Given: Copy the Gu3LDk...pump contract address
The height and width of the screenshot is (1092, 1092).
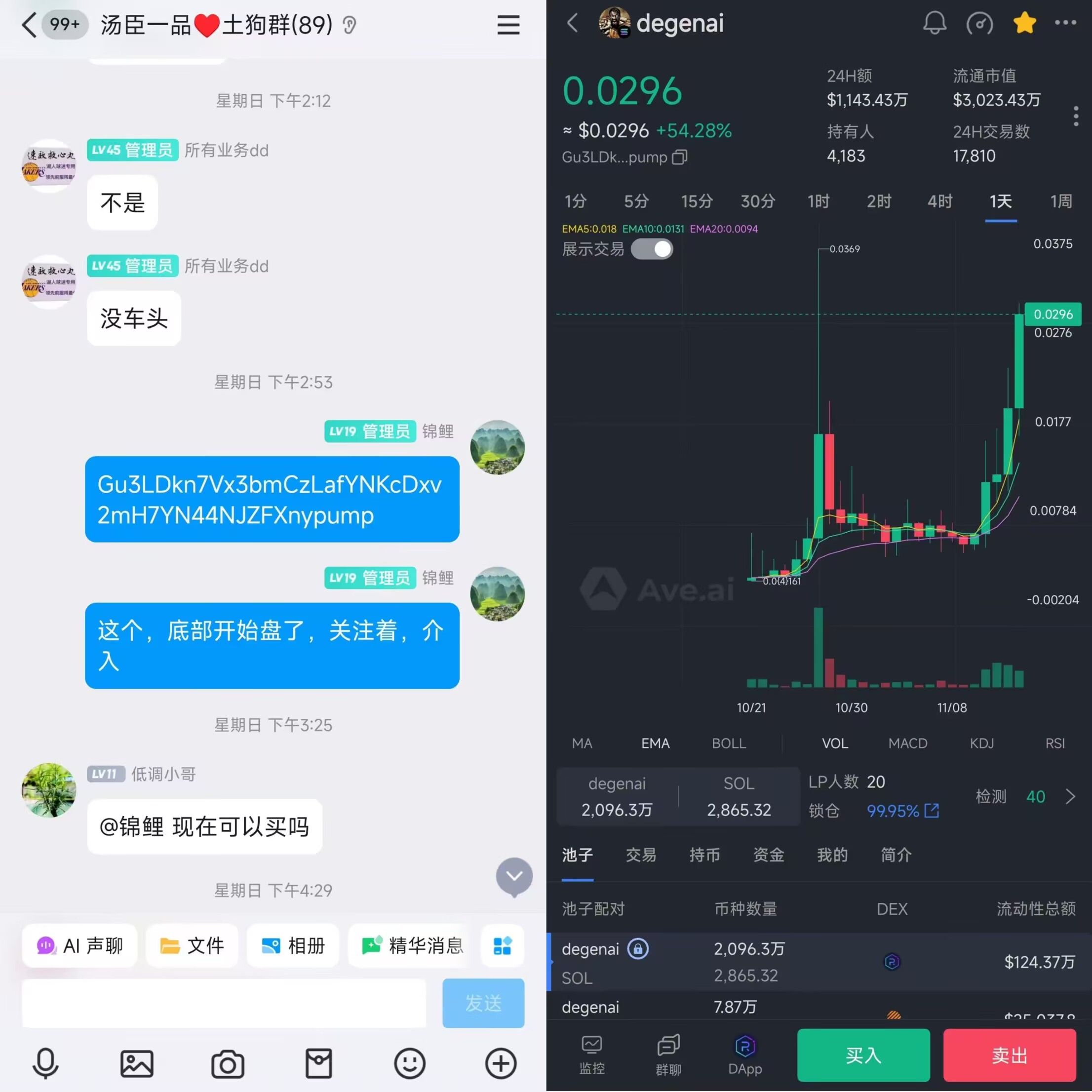Looking at the screenshot, I should (679, 157).
